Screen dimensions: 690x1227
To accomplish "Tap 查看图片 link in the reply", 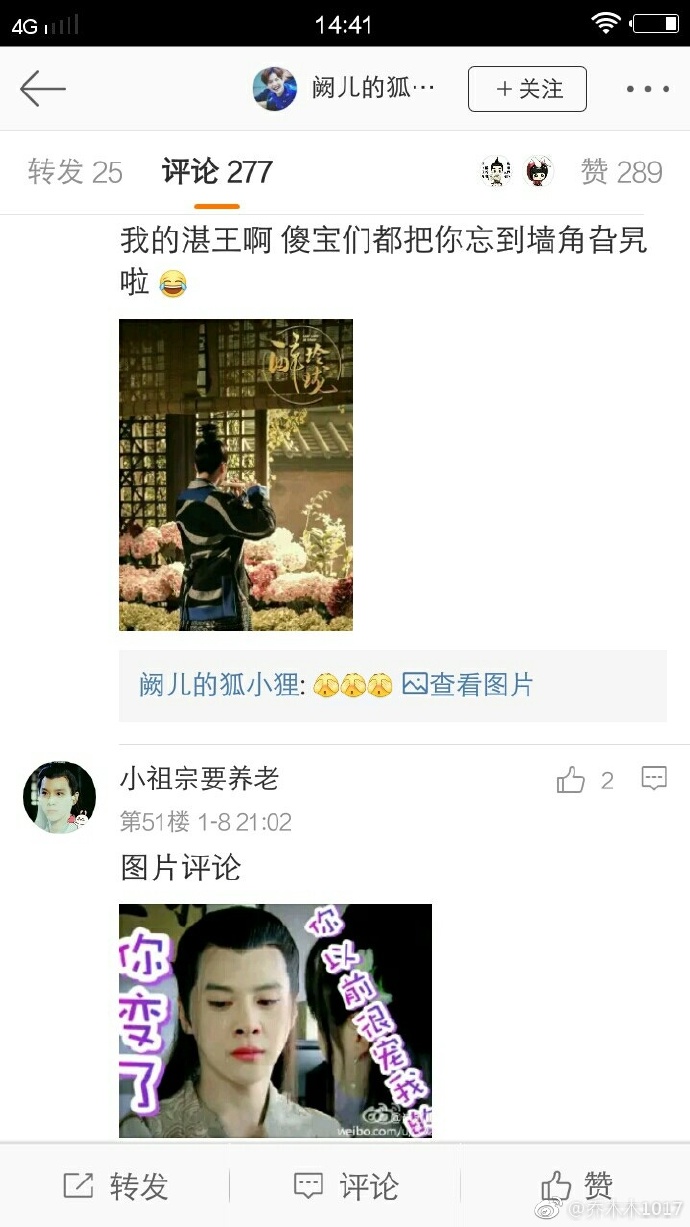I will point(468,685).
